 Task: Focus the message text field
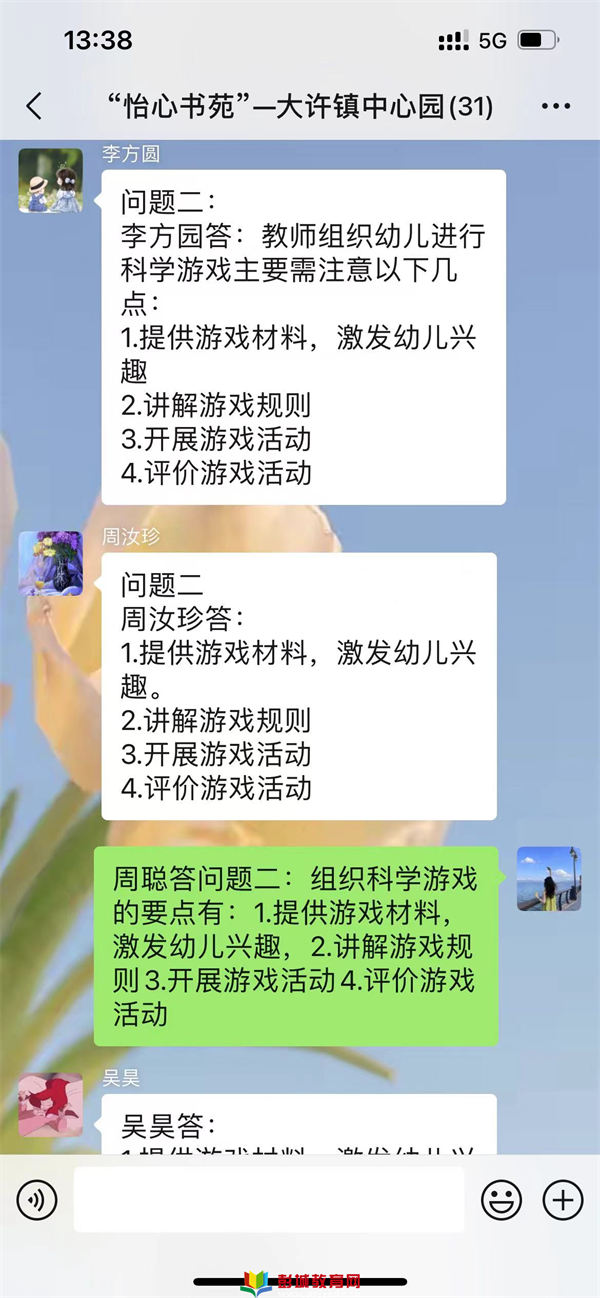pos(268,1199)
